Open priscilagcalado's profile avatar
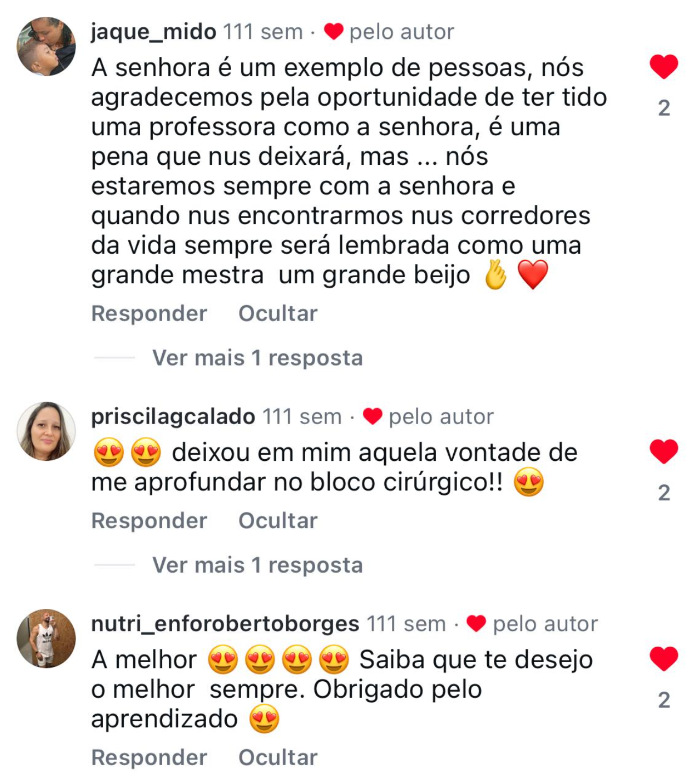 tap(46, 431)
